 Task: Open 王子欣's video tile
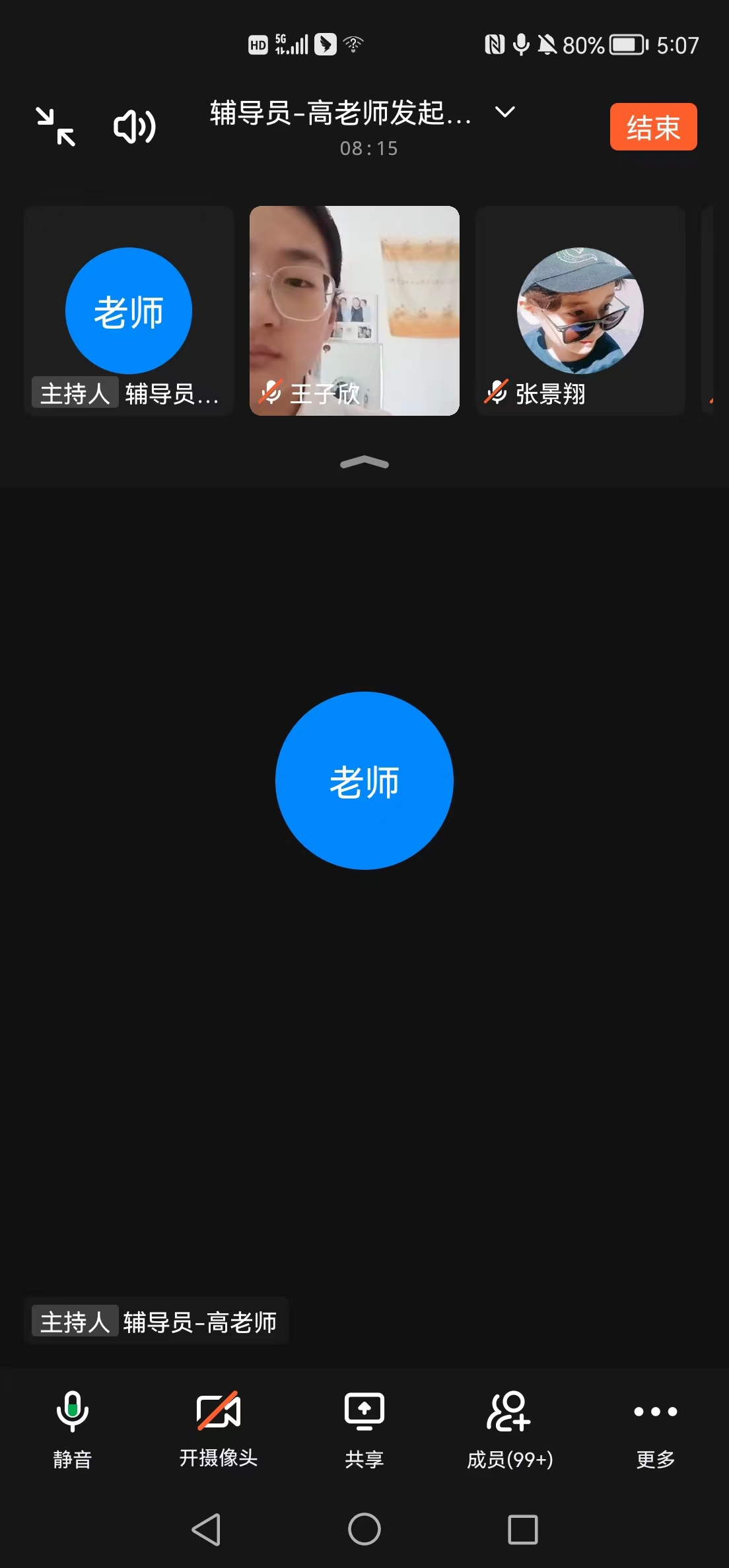click(355, 311)
